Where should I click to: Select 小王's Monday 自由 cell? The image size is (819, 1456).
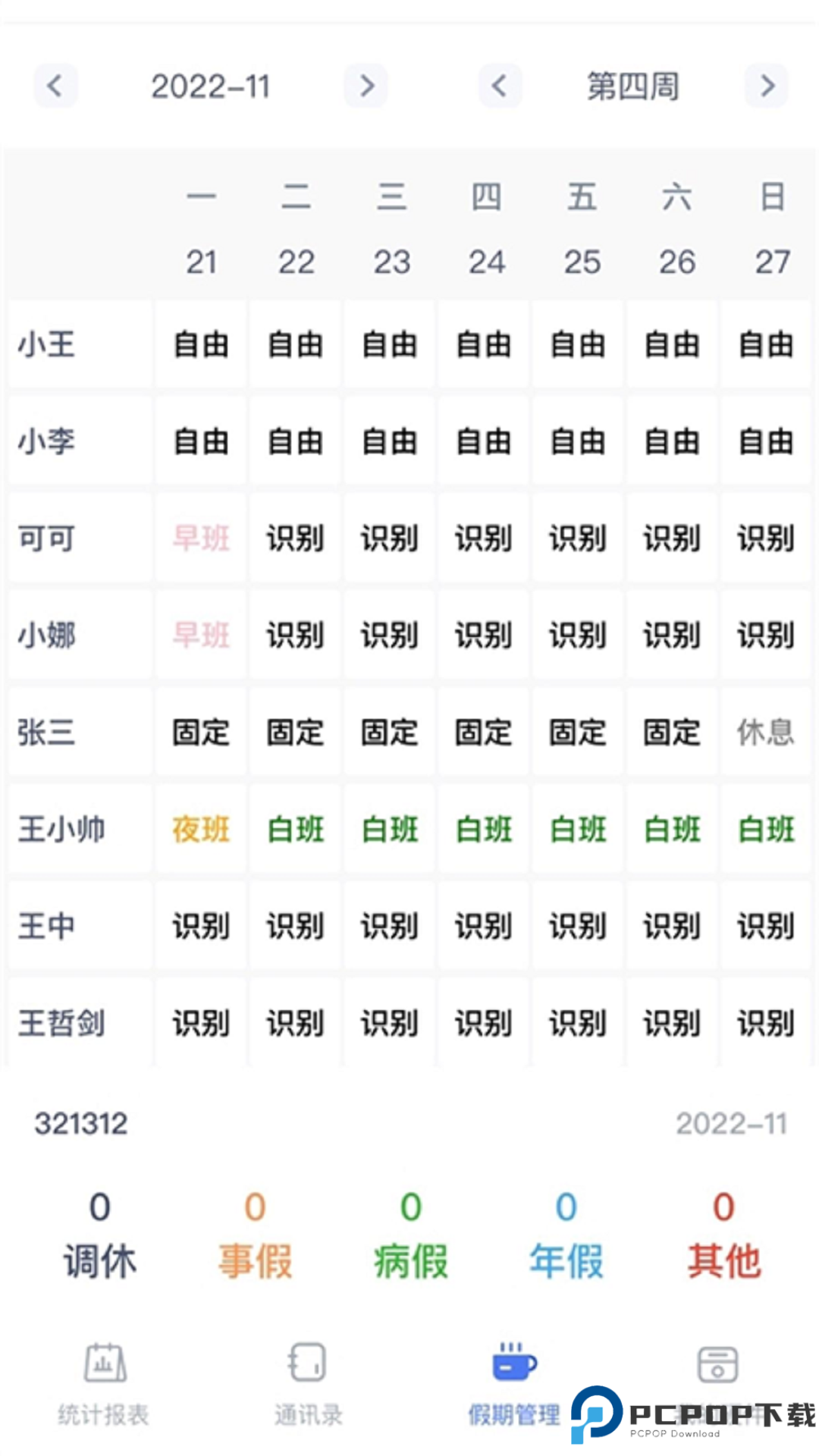click(x=199, y=345)
